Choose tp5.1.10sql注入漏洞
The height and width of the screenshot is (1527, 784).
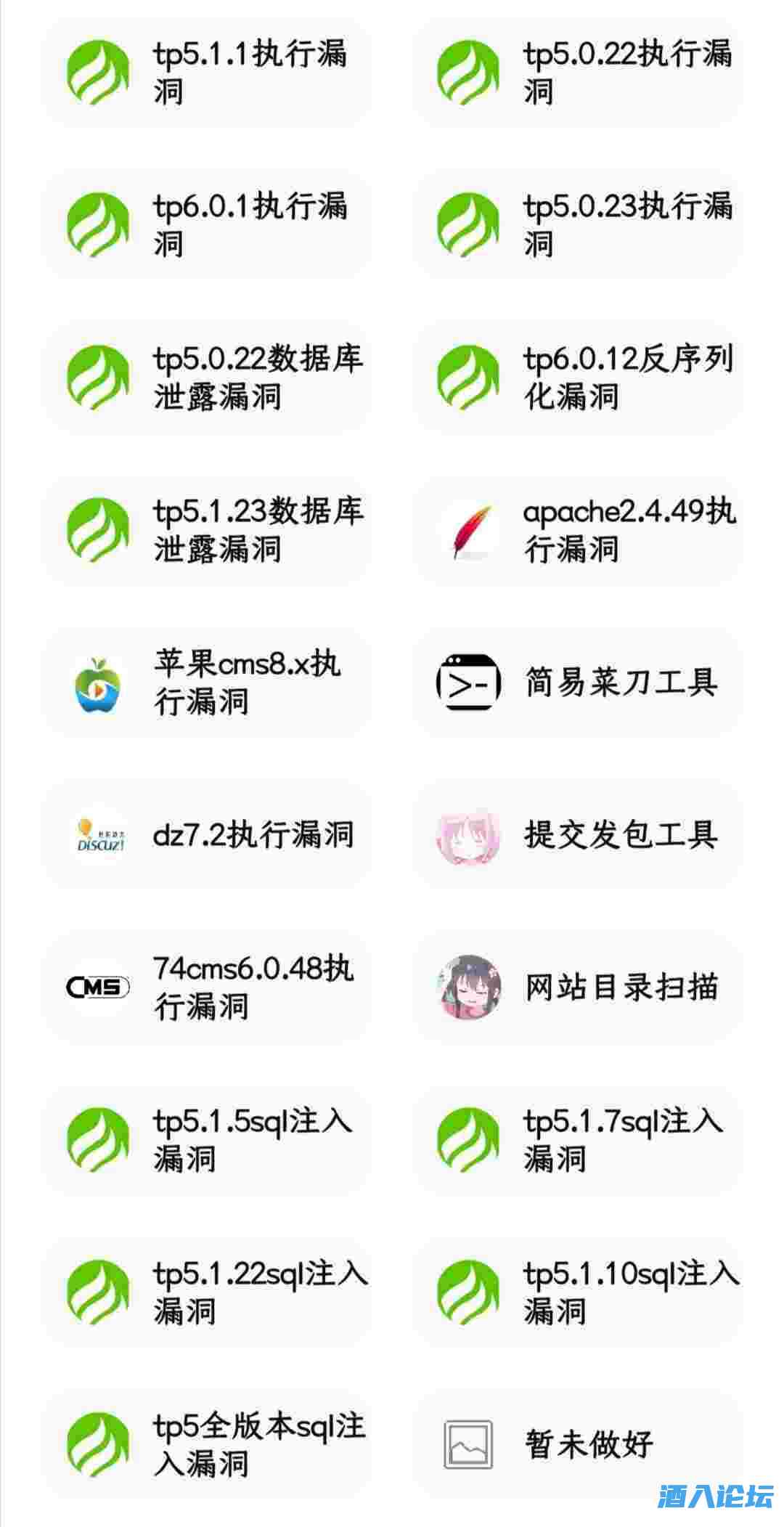[x=578, y=1292]
